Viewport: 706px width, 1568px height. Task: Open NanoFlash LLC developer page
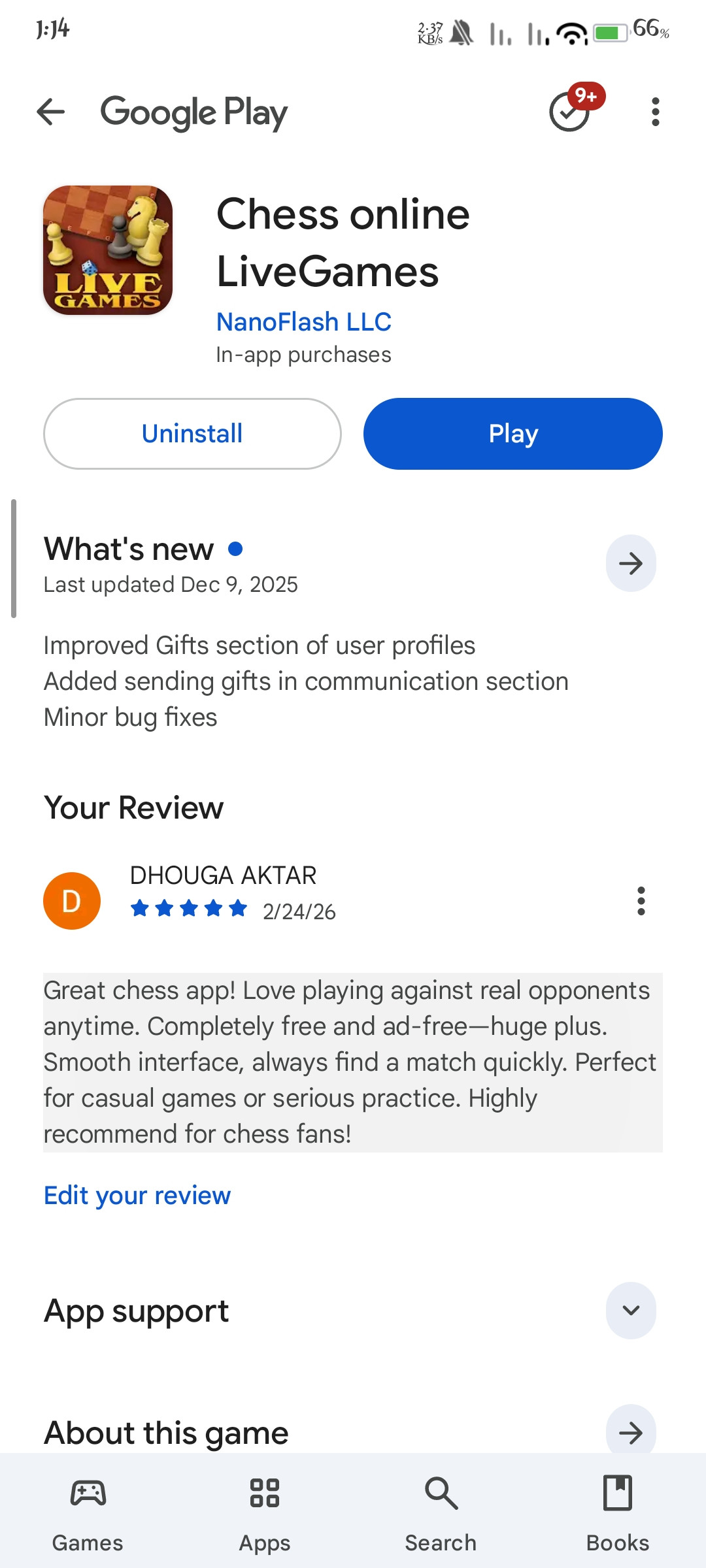(x=303, y=321)
